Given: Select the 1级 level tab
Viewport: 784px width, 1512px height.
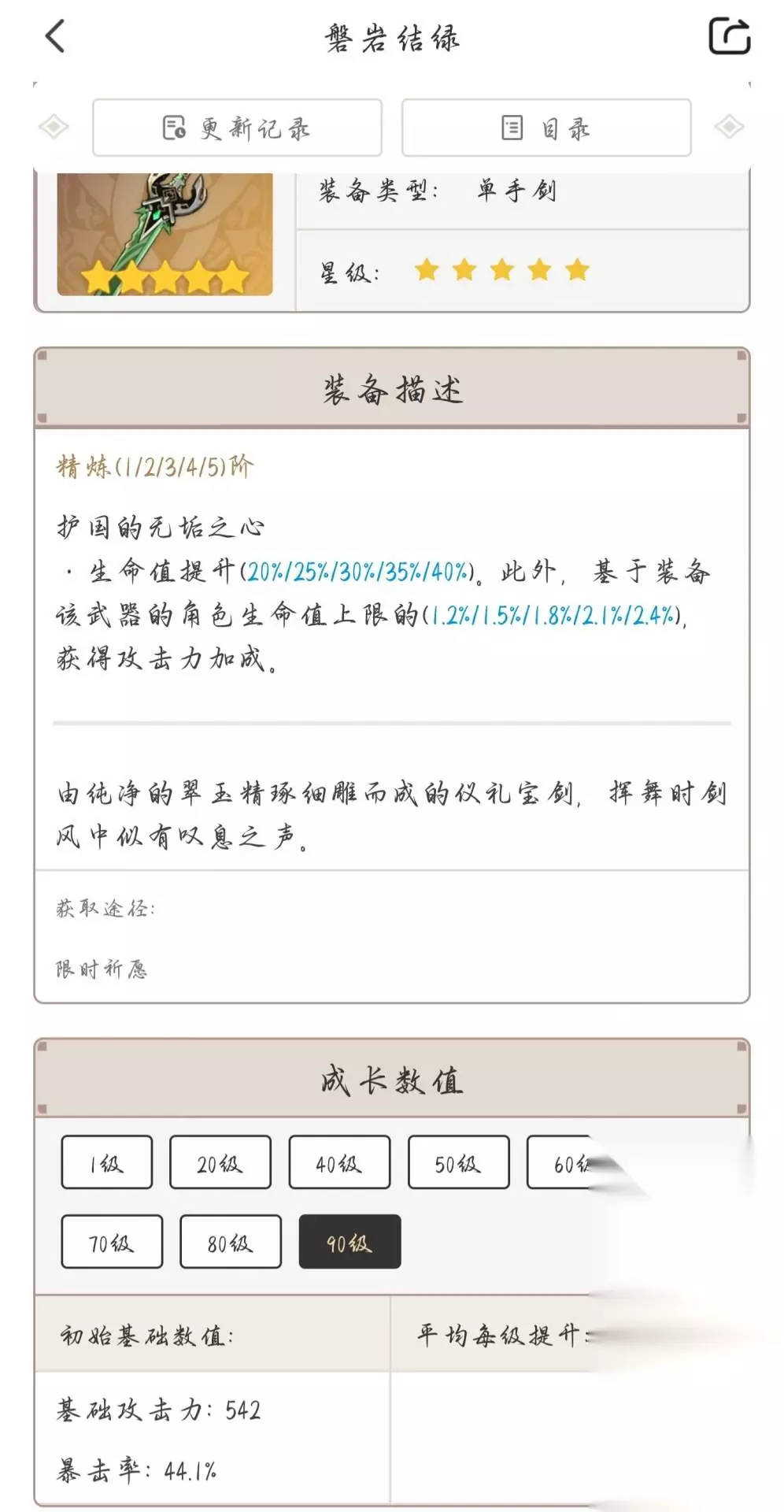Looking at the screenshot, I should point(106,1162).
